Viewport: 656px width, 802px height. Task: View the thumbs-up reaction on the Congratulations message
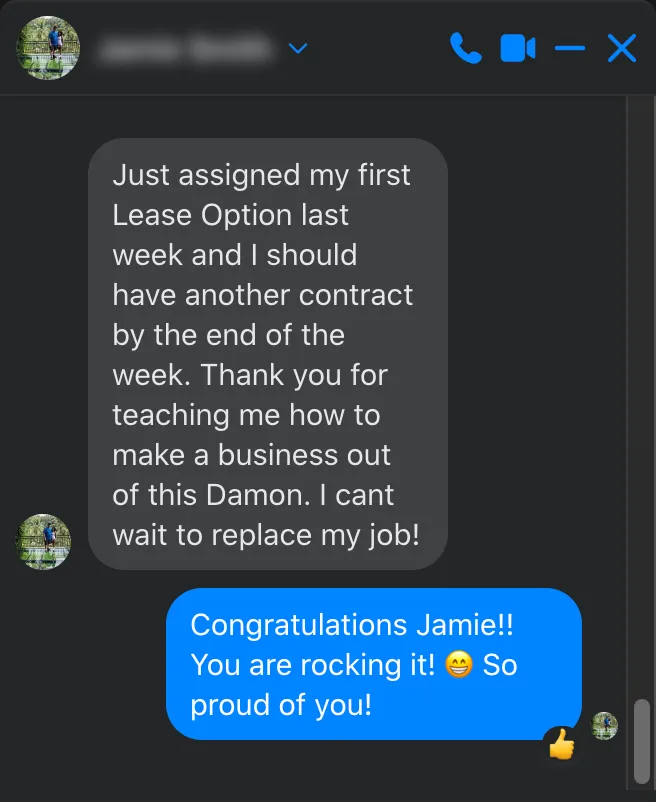click(x=562, y=743)
